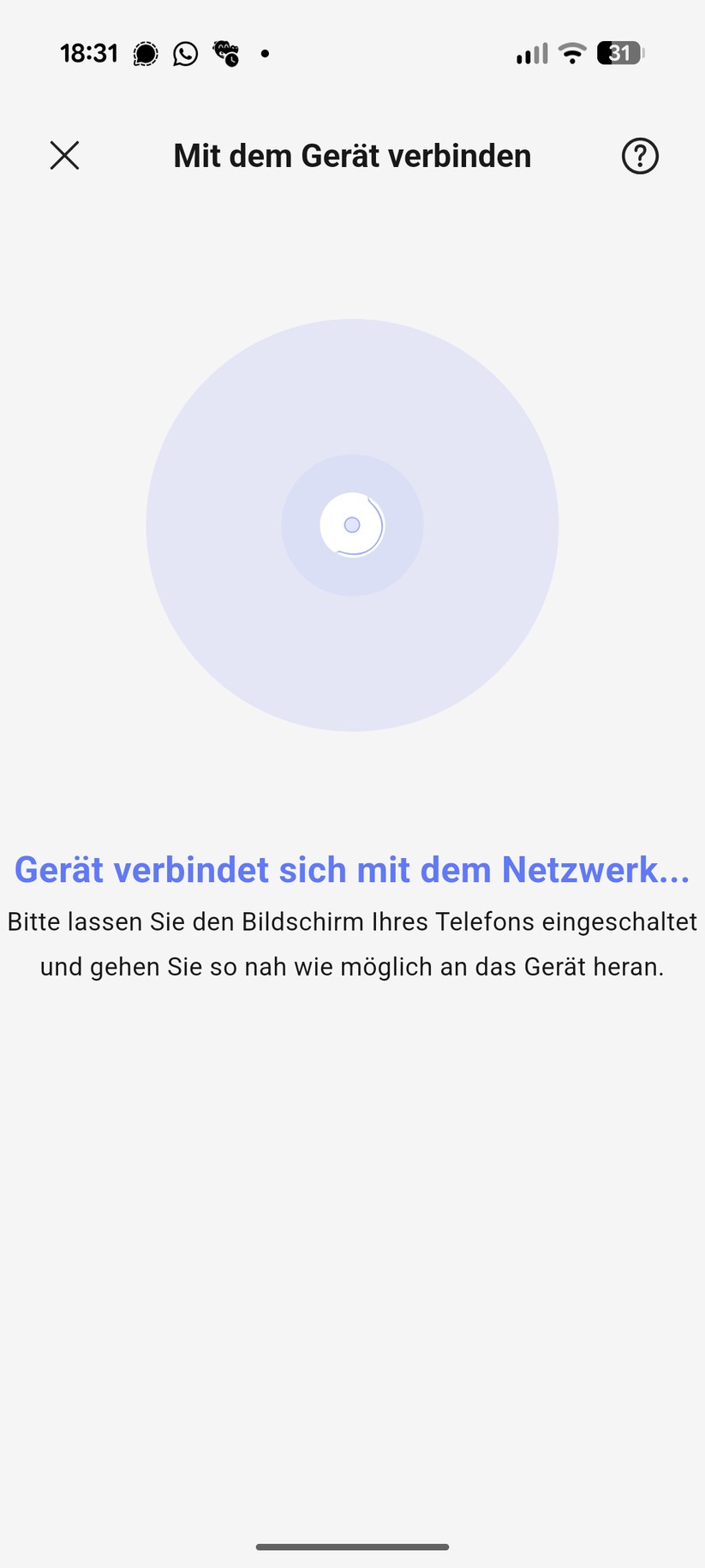
Task: Tap the spinning connection progress indicator
Action: 351,527
